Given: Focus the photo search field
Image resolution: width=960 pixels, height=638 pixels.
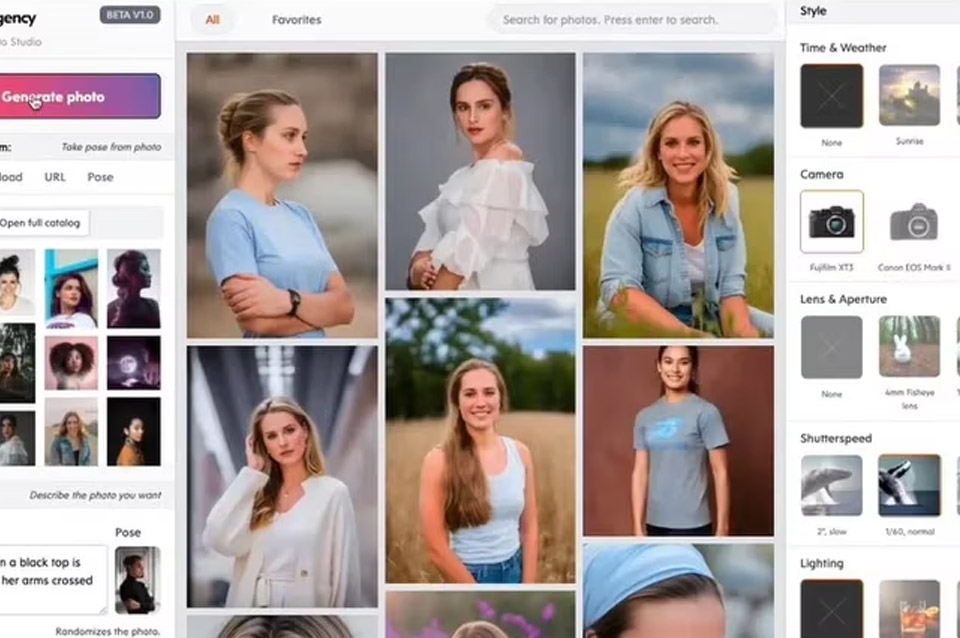Looking at the screenshot, I should (632, 20).
